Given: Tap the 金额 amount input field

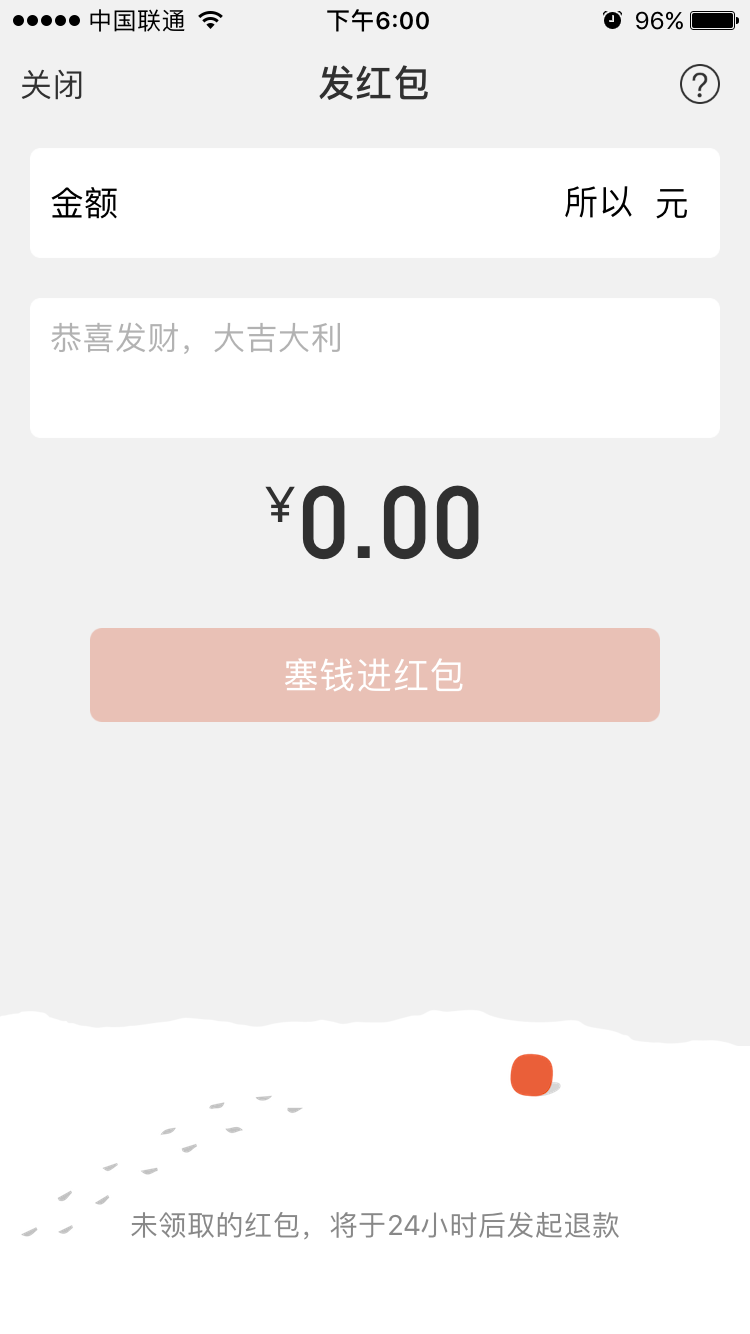Looking at the screenshot, I should pos(375,203).
